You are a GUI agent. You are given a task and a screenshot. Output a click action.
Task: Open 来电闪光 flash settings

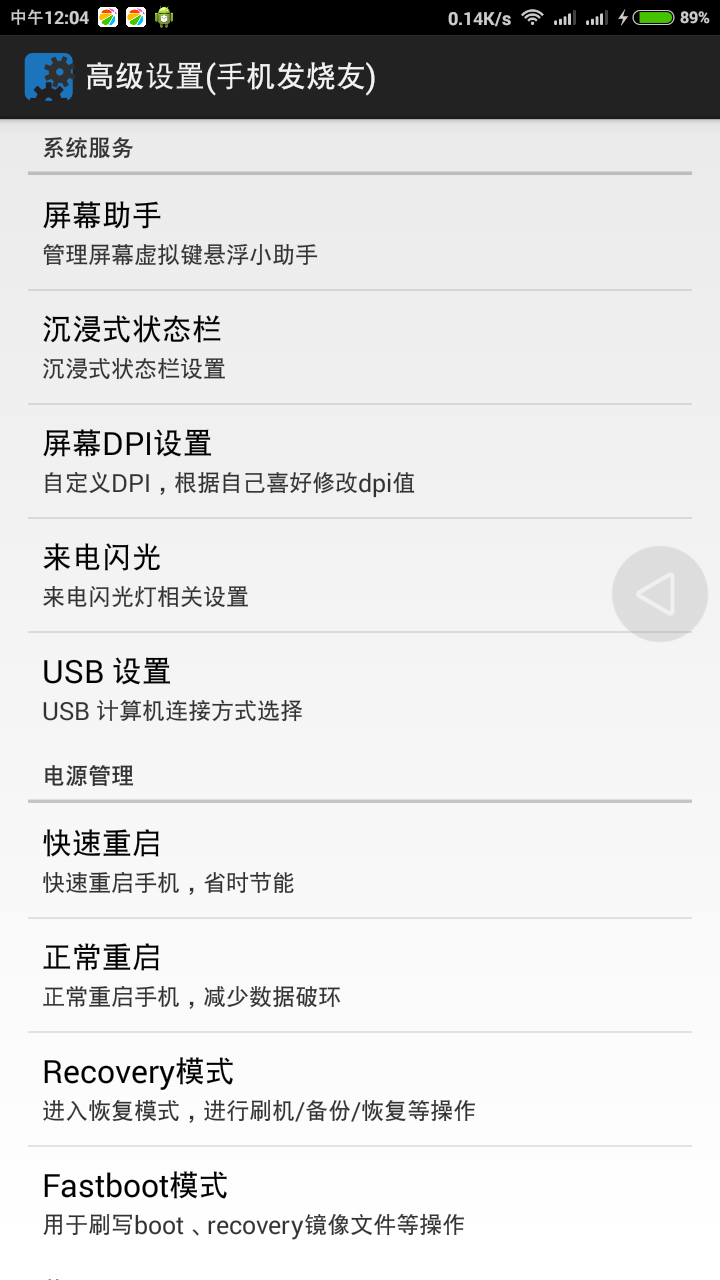pyautogui.click(x=300, y=575)
